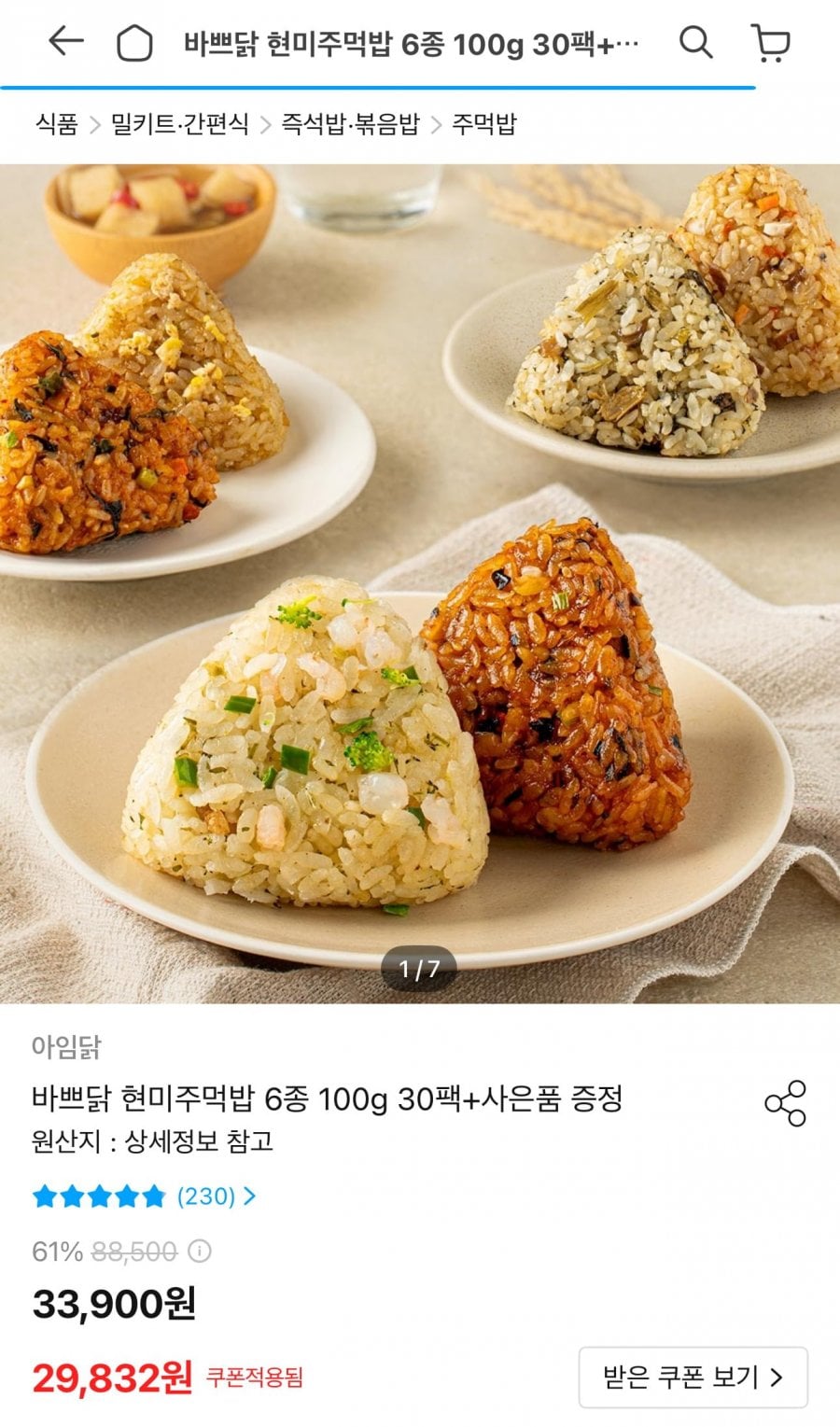Search with the magnifier icon
The image size is (840, 1427).
[x=695, y=42]
